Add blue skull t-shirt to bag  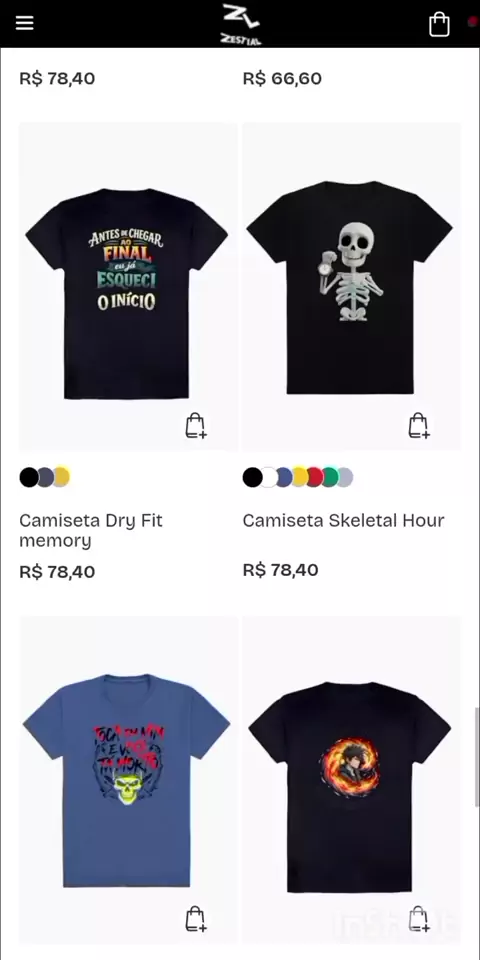[196, 919]
